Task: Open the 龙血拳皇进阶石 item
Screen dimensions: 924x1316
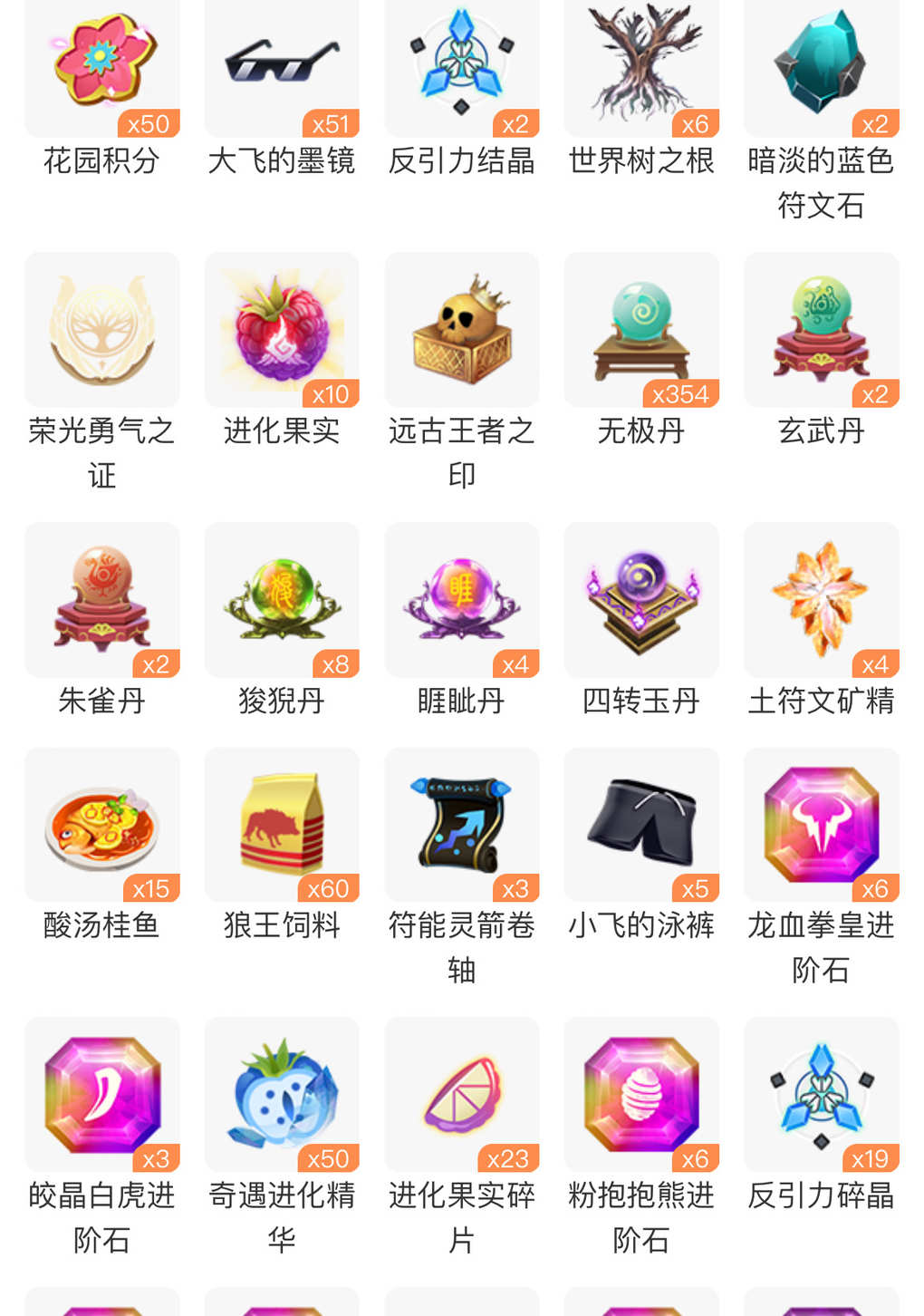Action: pos(821,825)
